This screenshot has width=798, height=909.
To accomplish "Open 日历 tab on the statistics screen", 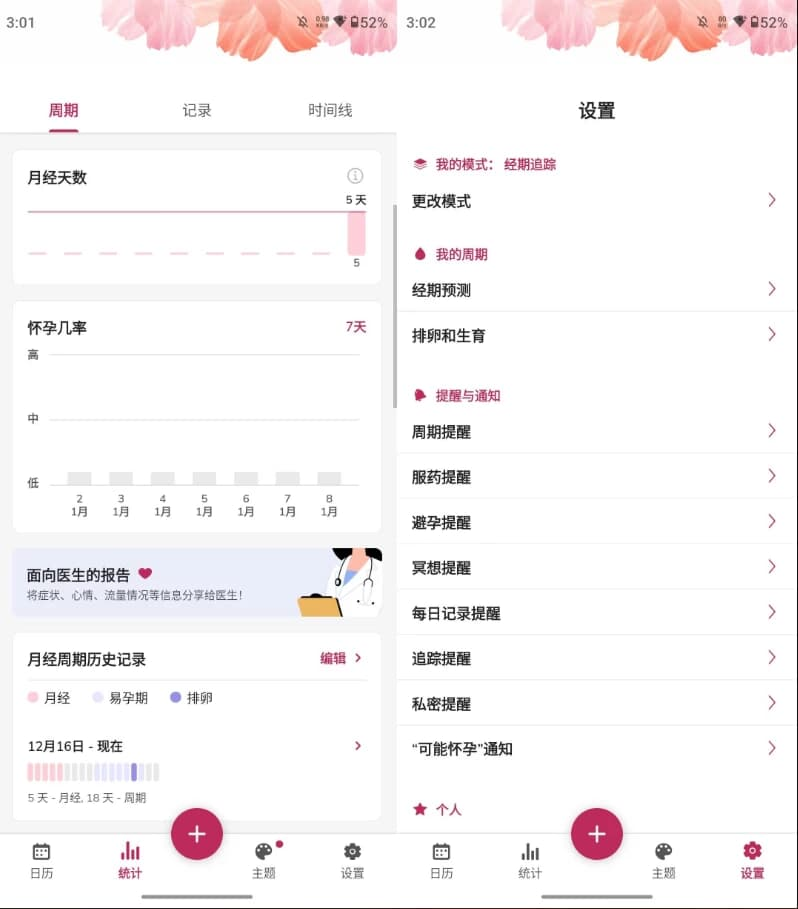I will 41,859.
